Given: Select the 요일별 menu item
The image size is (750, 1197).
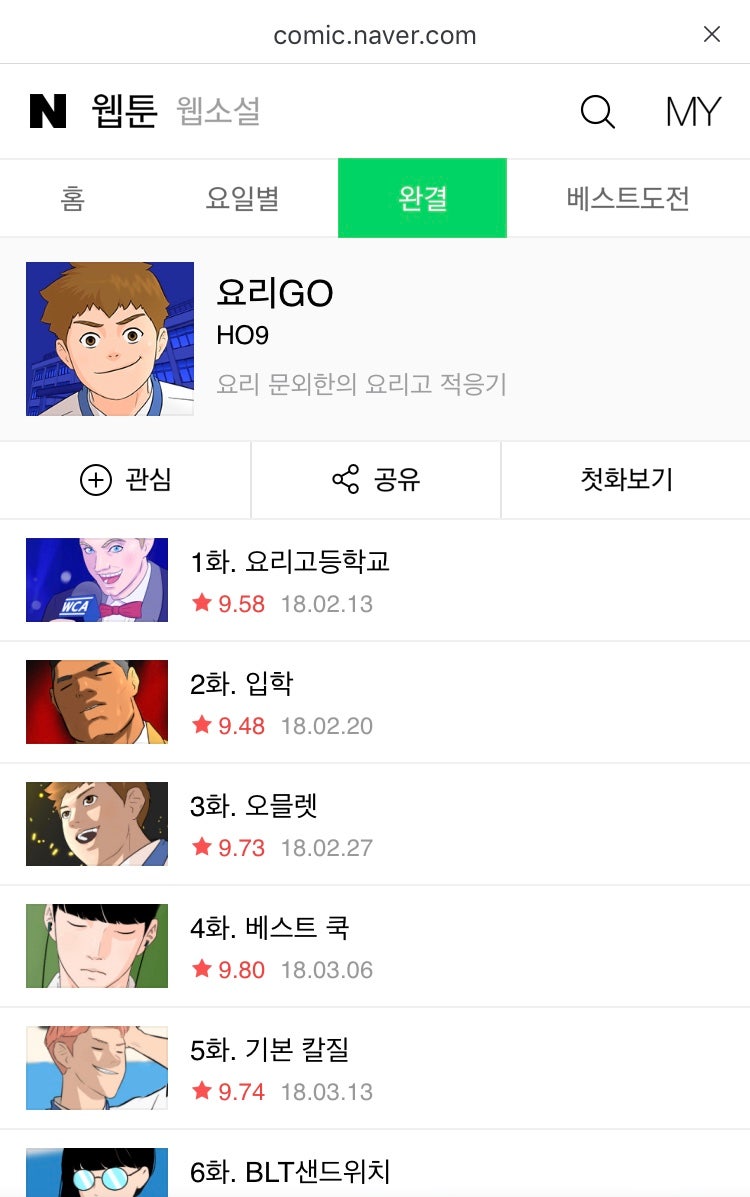Looking at the screenshot, I should (x=242, y=197).
